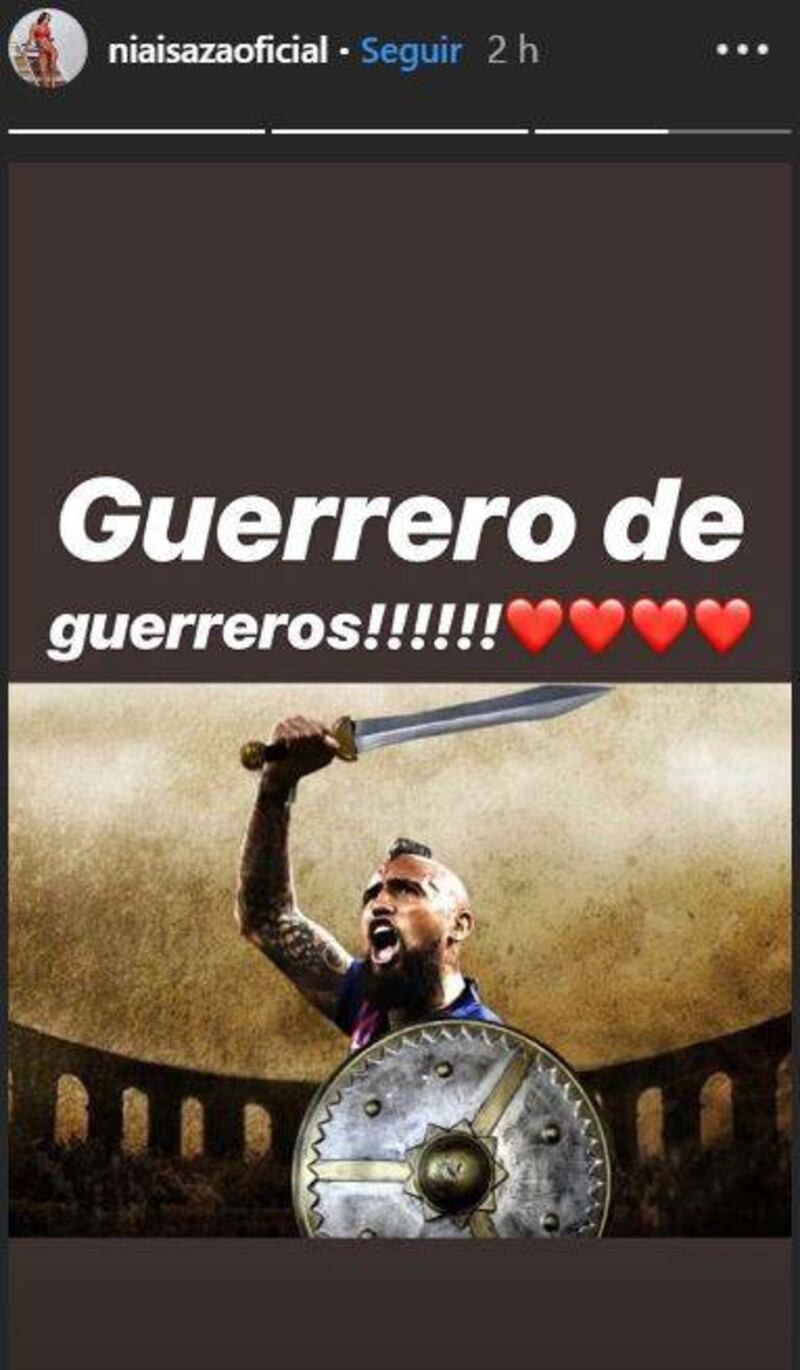This screenshot has height=1370, width=800.
Task: Open the niaisazaoficial username link
Action: (217, 51)
